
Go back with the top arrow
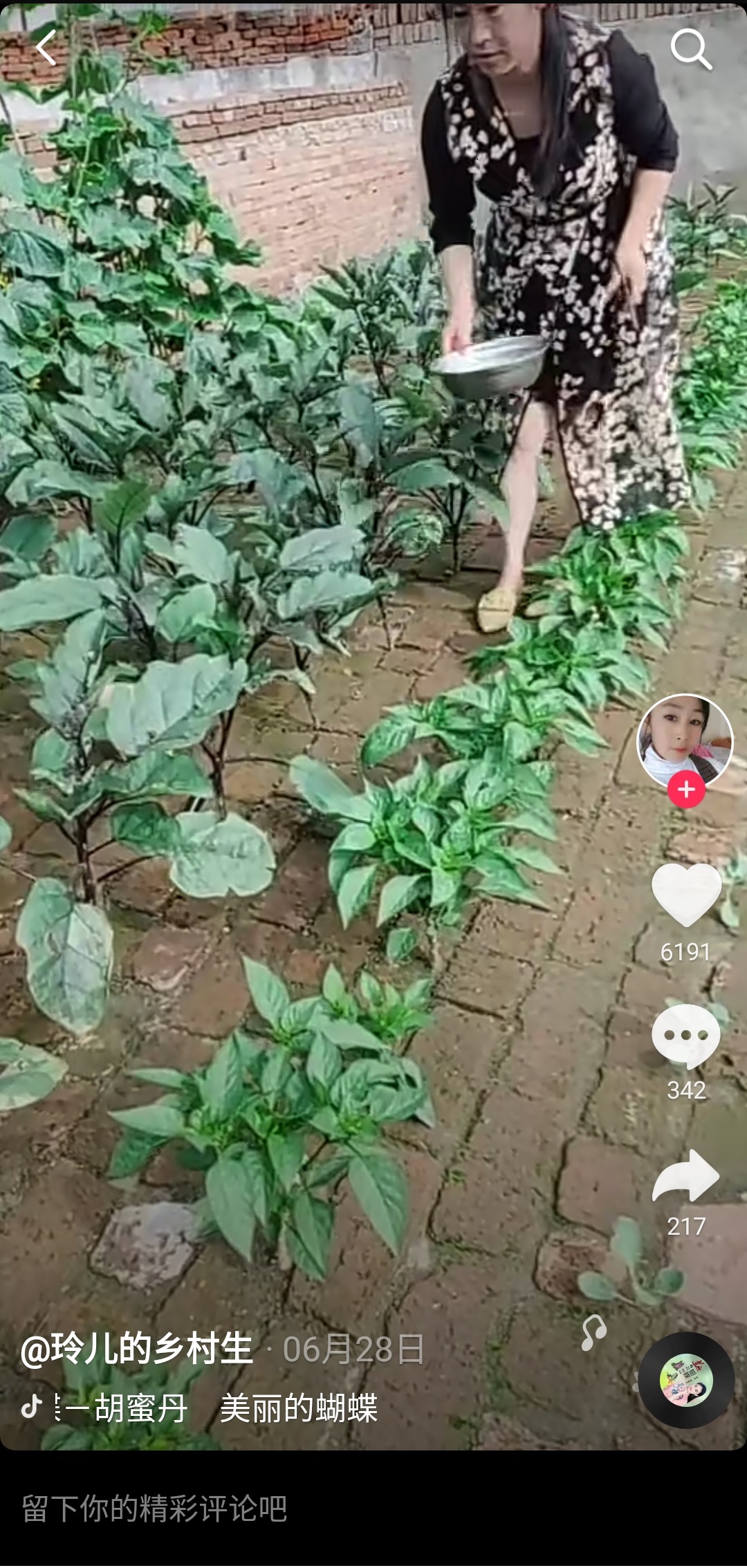[46, 48]
